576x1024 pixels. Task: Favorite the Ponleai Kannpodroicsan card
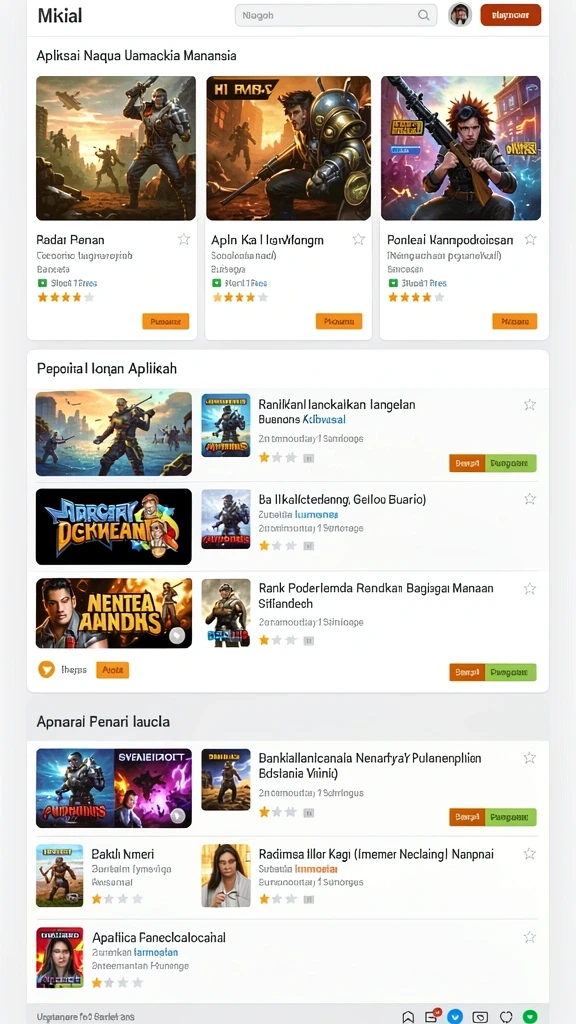click(x=530, y=239)
